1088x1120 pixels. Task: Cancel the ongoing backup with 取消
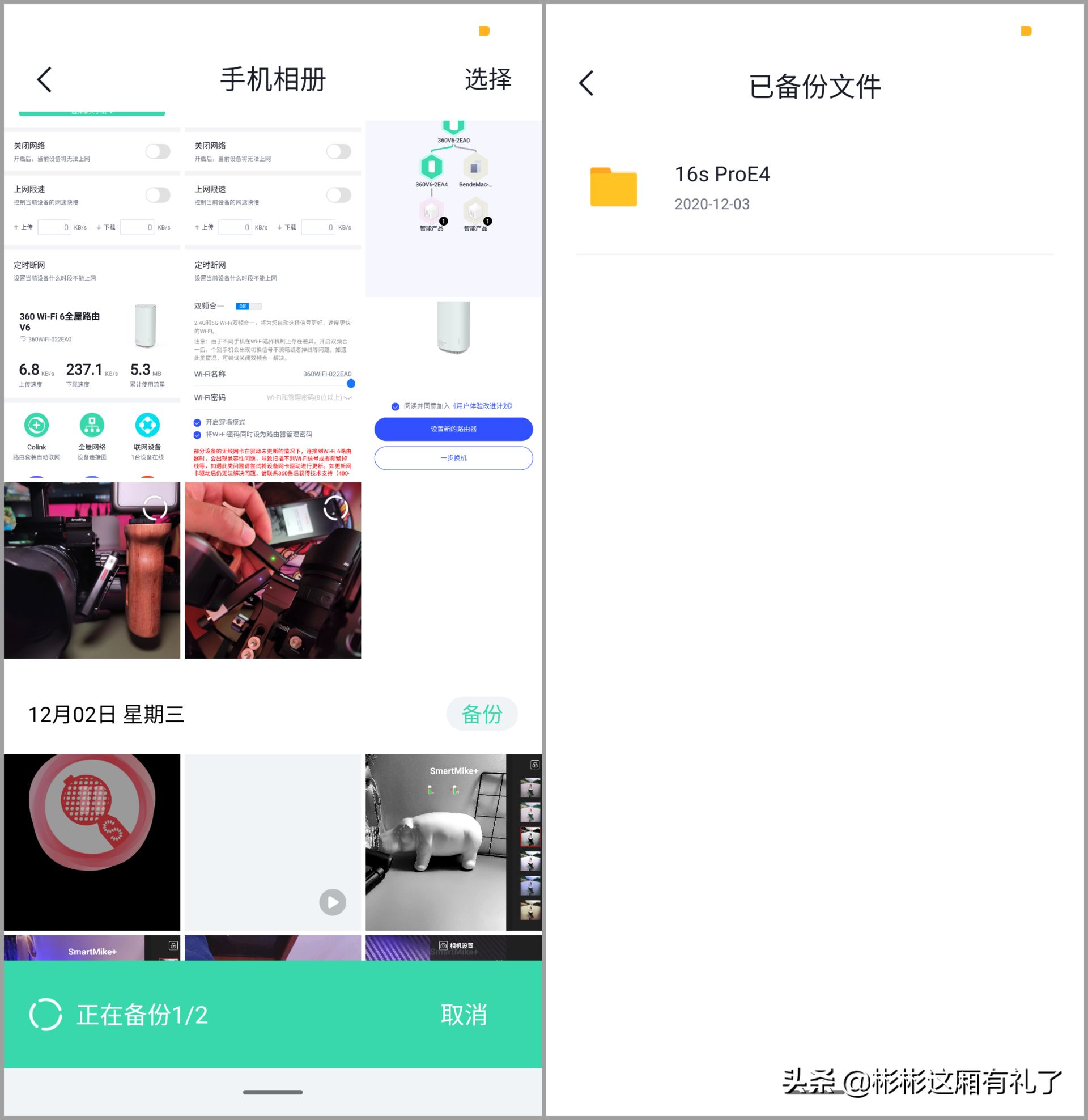[x=464, y=1015]
